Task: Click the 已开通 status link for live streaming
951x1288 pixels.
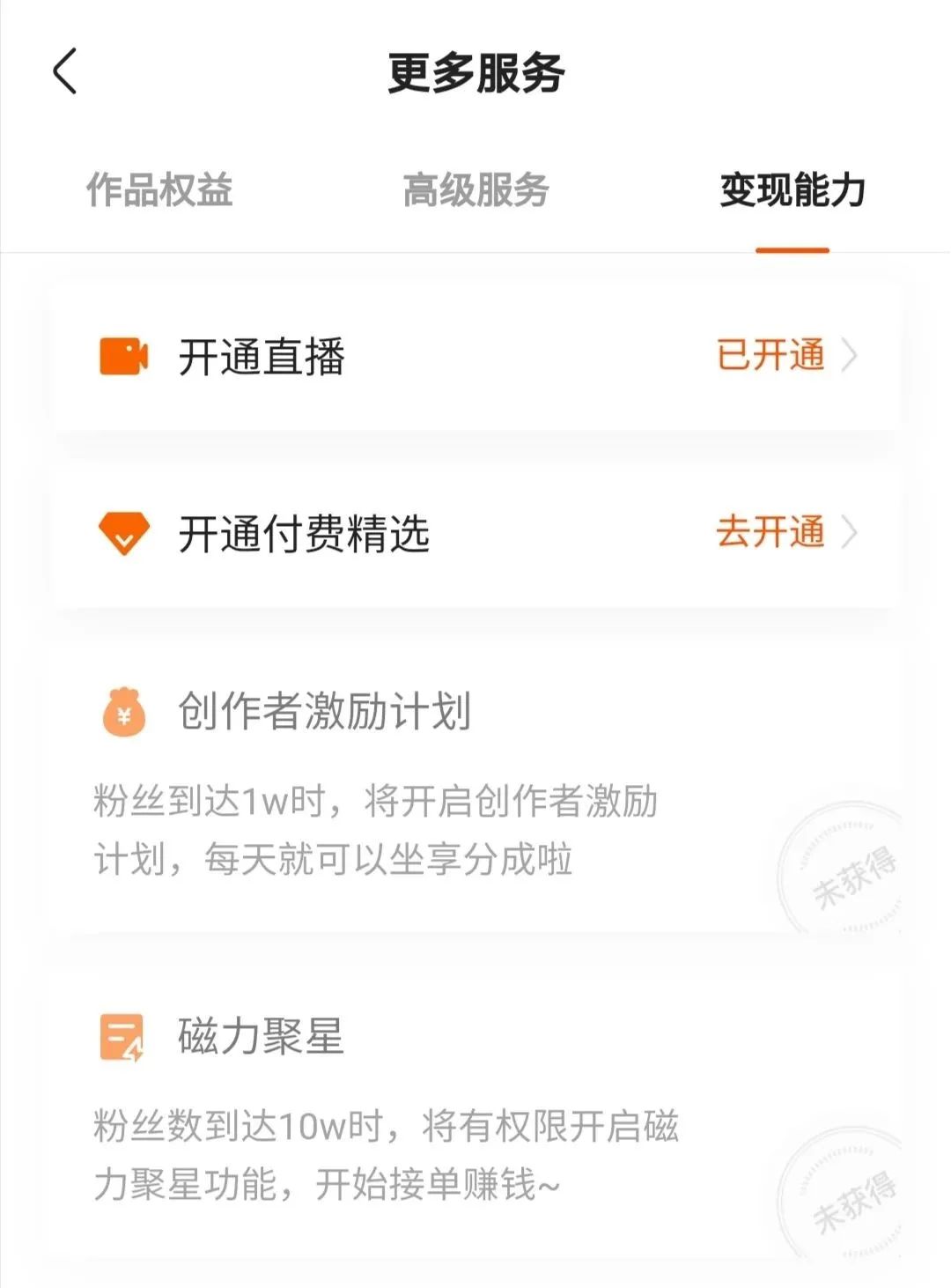Action: click(770, 355)
